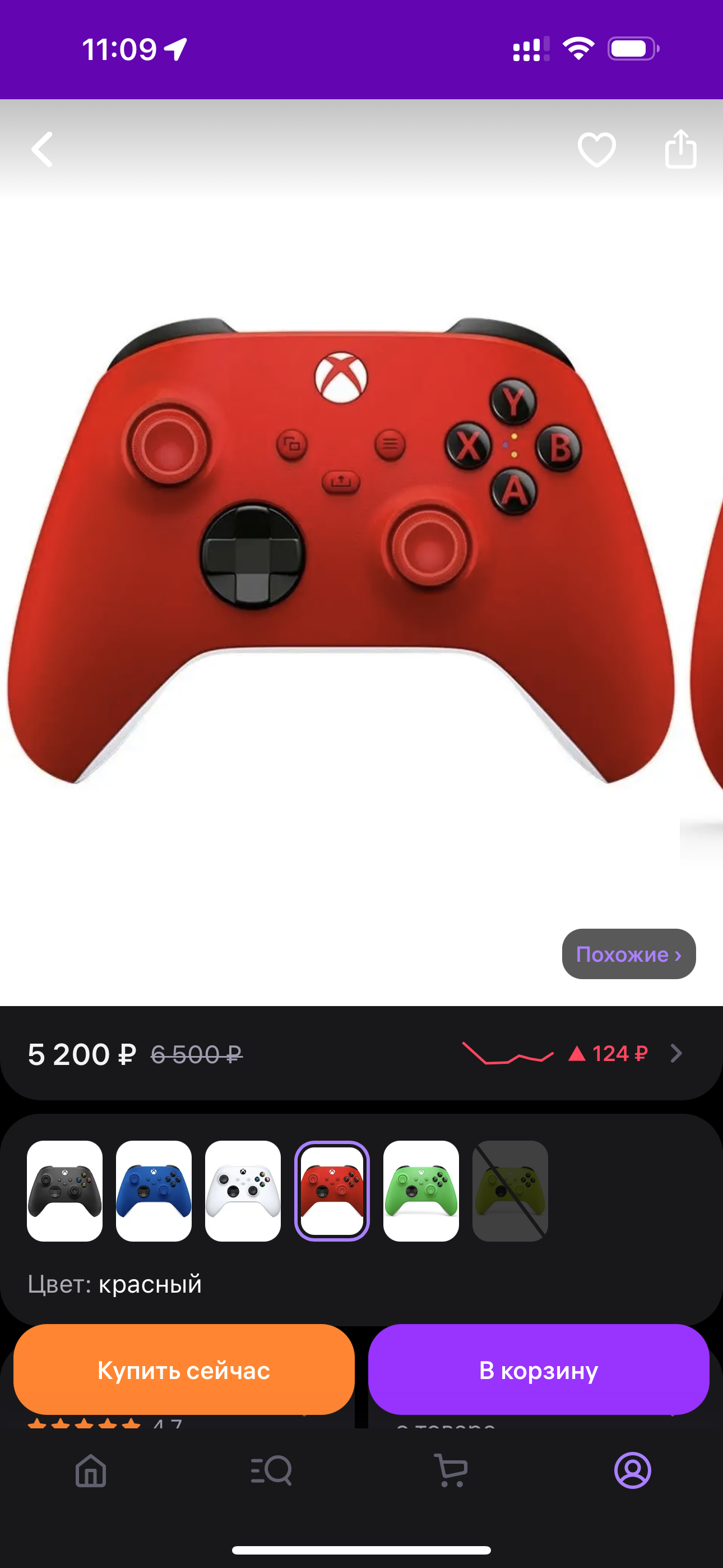Switch to the profile tab

[632, 1470]
